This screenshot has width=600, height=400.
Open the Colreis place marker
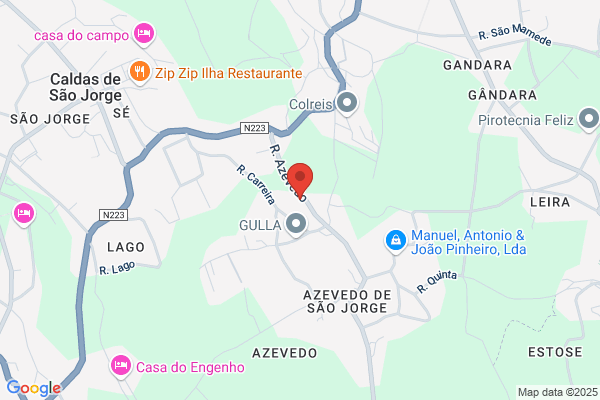pyautogui.click(x=347, y=103)
